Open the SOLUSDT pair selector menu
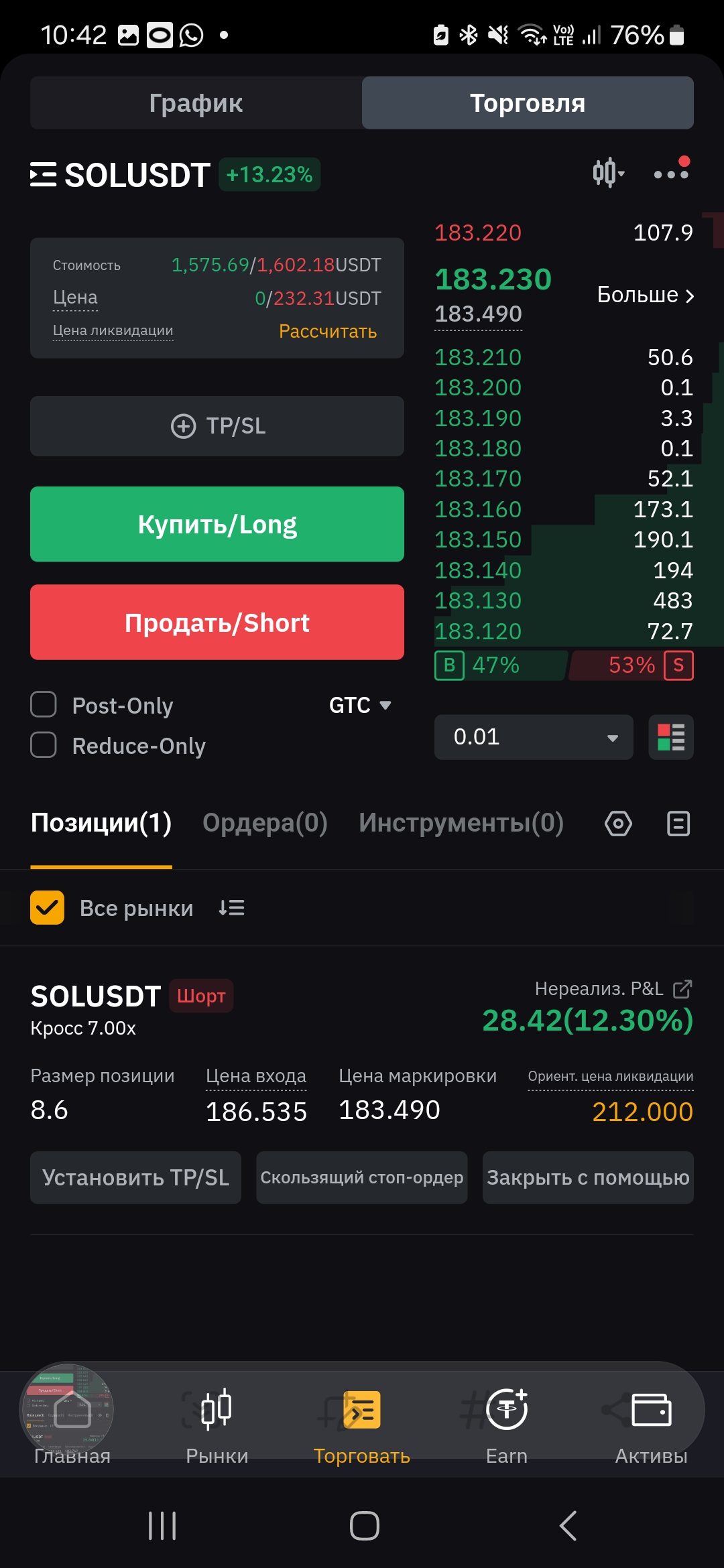This screenshot has height=1568, width=724. pyautogui.click(x=120, y=175)
